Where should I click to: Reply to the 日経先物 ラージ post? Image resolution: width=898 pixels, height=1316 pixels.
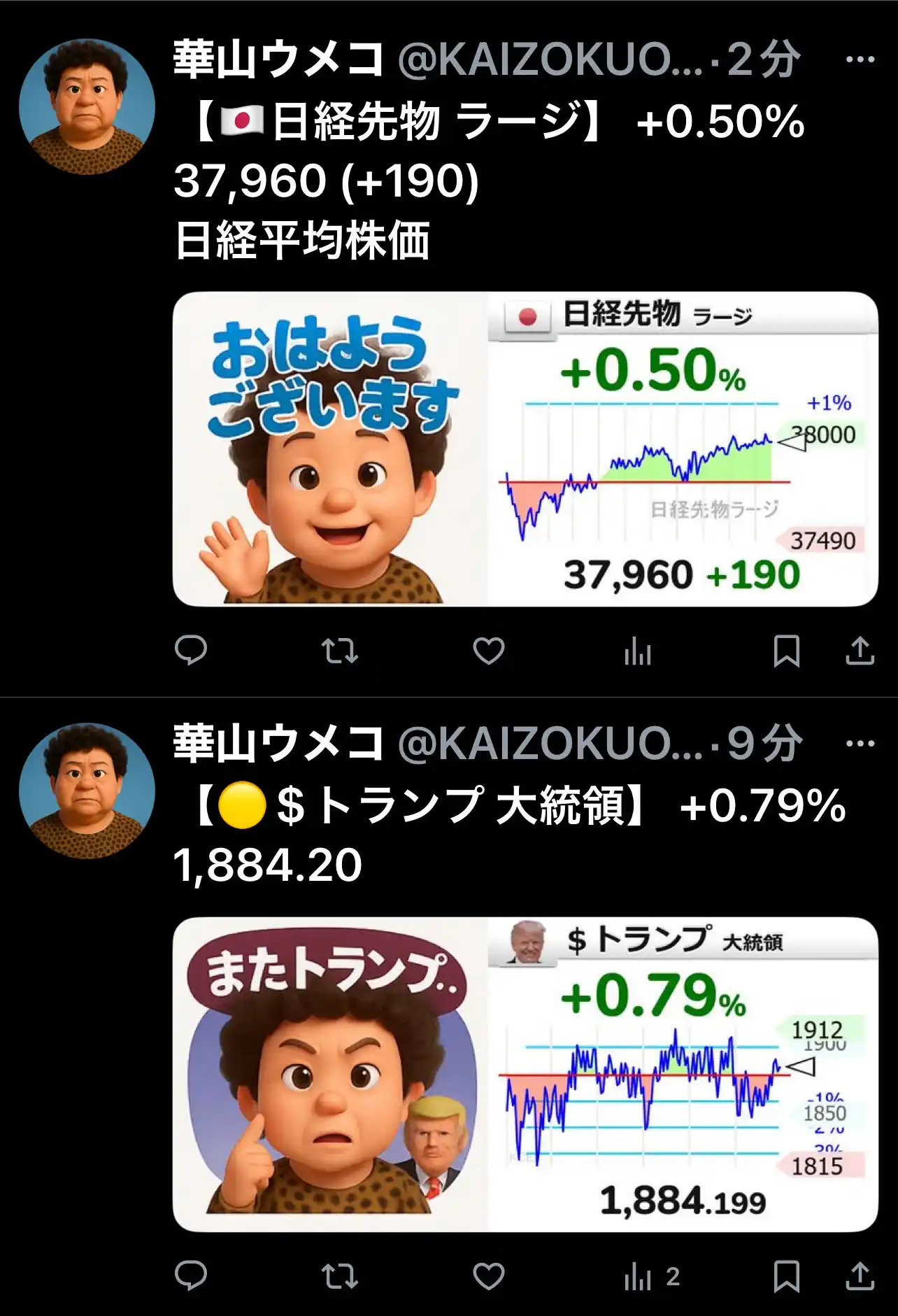coord(190,651)
